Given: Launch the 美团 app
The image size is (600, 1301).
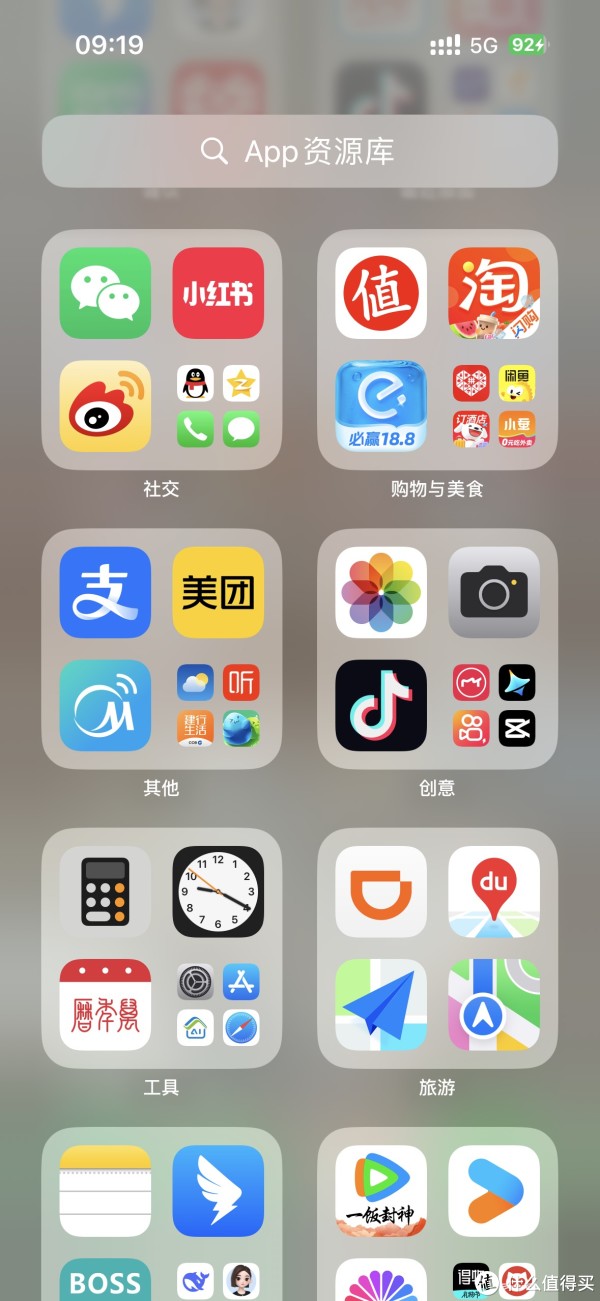Looking at the screenshot, I should pyautogui.click(x=218, y=592).
